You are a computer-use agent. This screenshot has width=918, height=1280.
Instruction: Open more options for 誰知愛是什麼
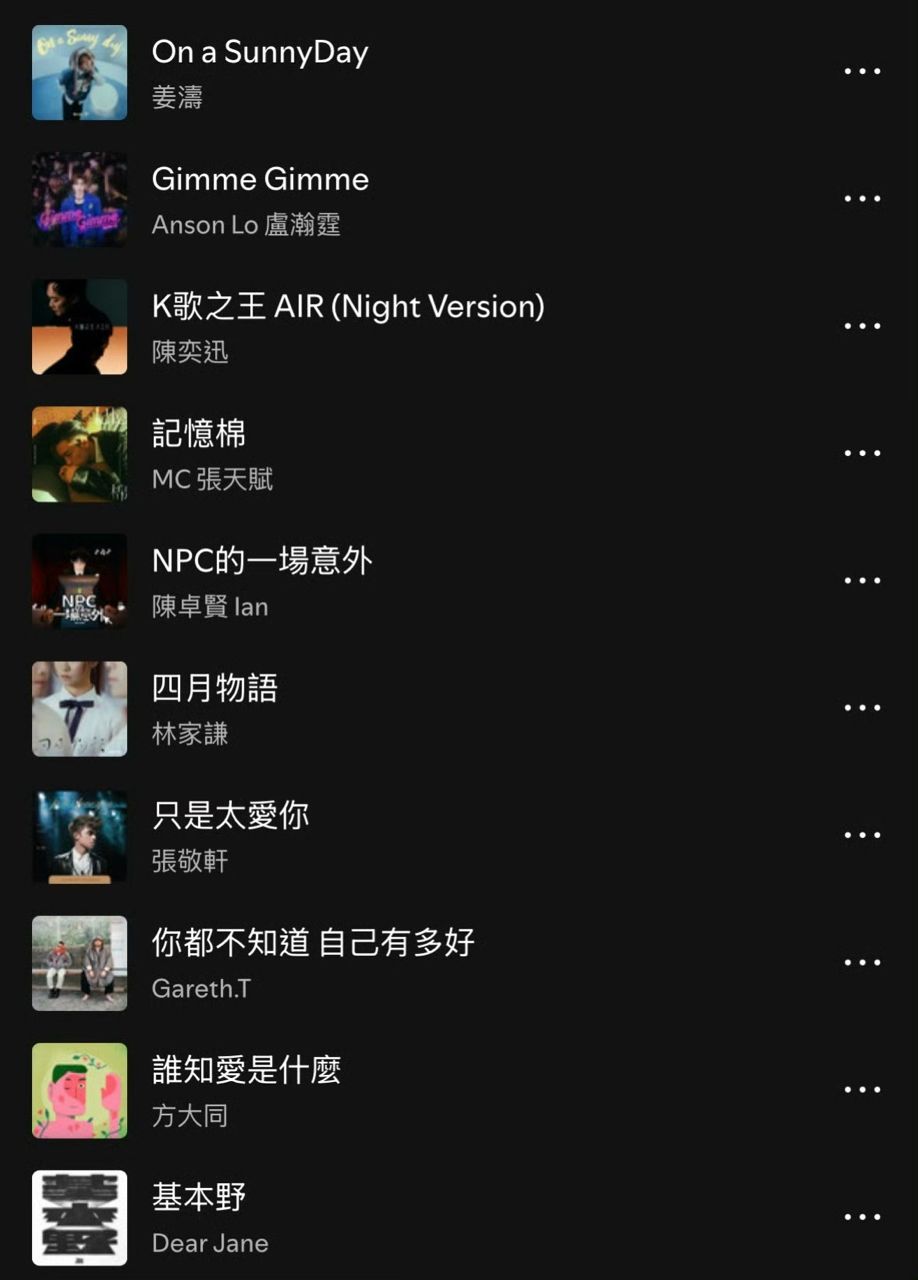[862, 1090]
